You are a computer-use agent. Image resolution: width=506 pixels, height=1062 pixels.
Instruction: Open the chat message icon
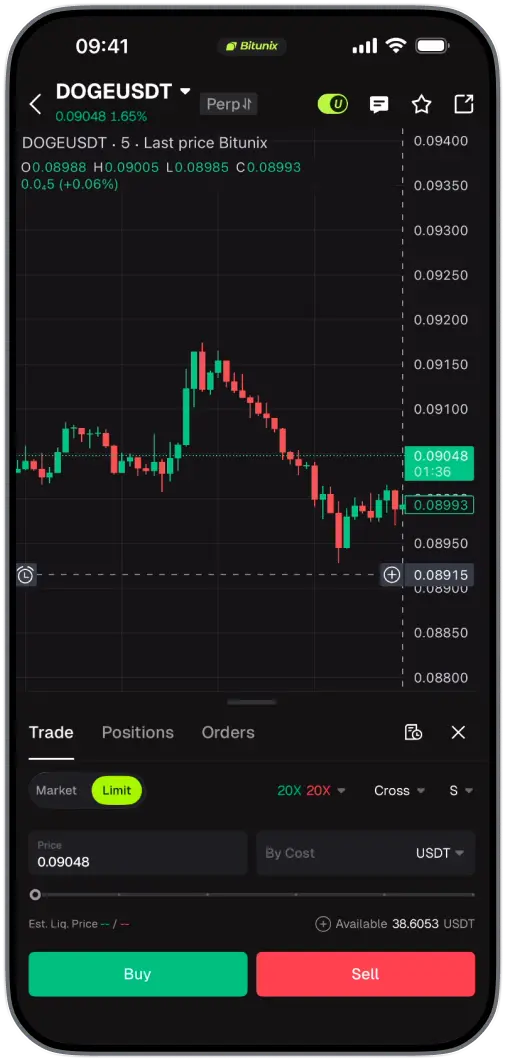(x=379, y=104)
